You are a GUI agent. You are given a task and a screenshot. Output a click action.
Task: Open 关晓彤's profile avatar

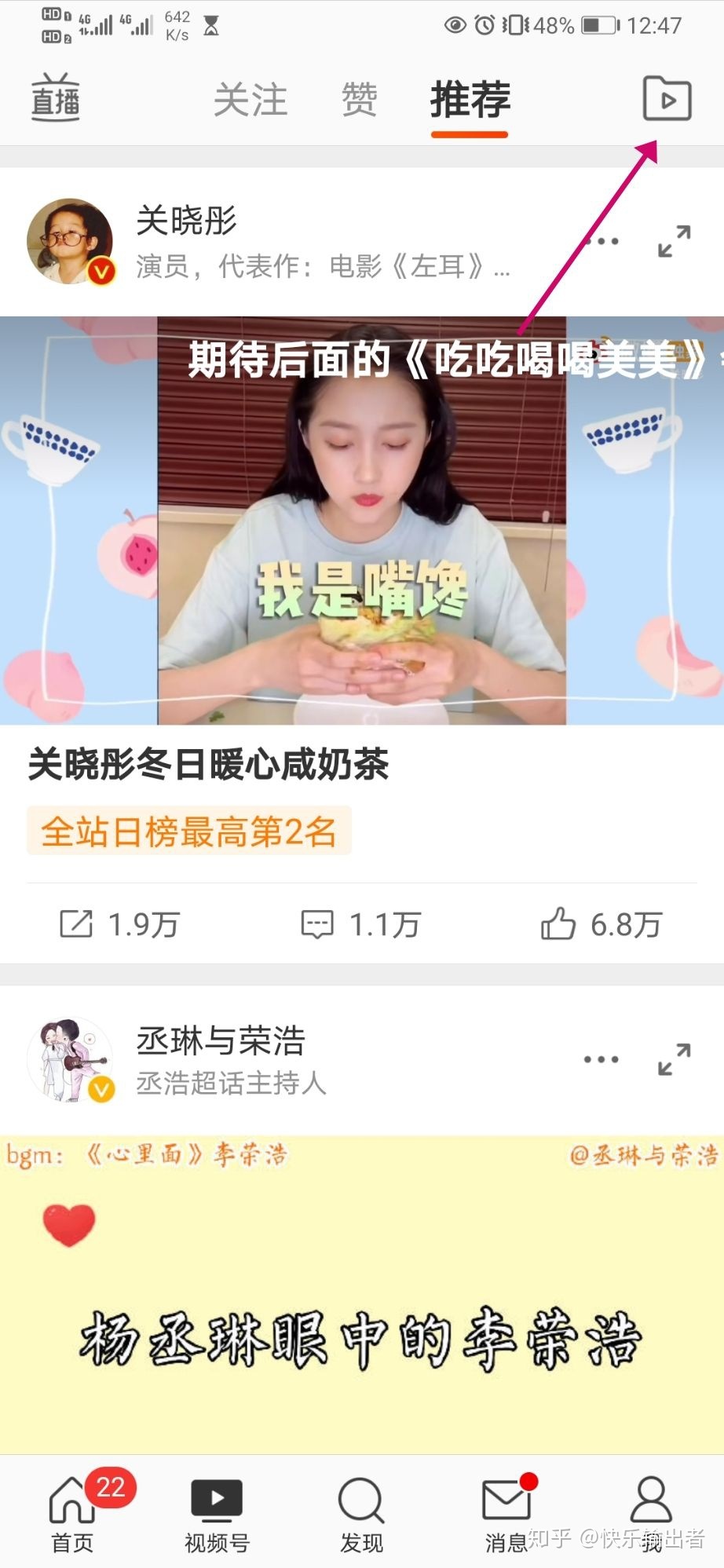tap(70, 241)
